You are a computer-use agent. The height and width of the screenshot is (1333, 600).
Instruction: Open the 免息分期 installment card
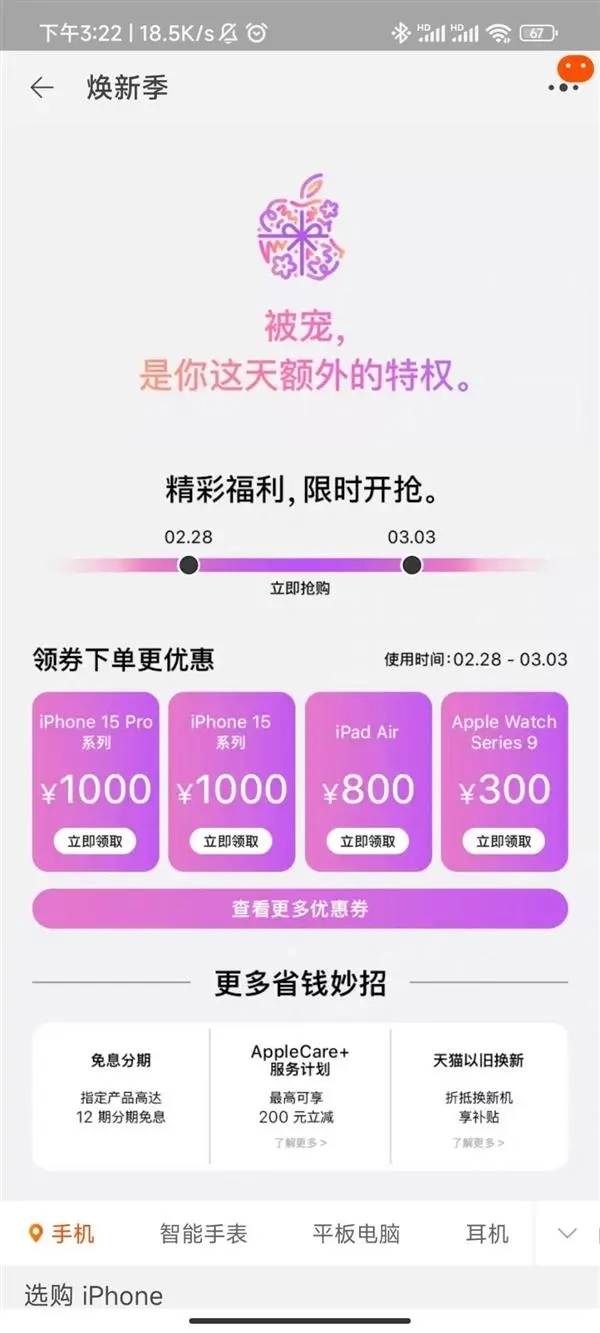[121, 1090]
